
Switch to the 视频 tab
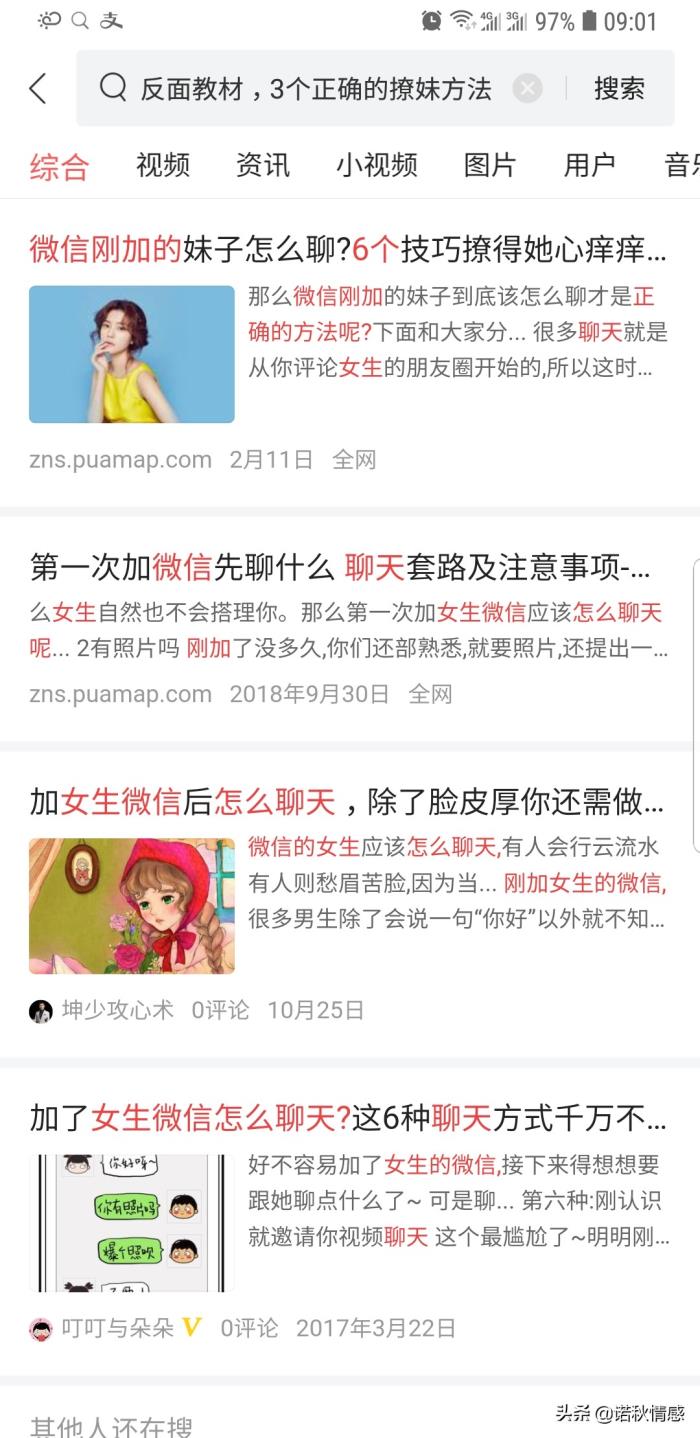click(163, 165)
